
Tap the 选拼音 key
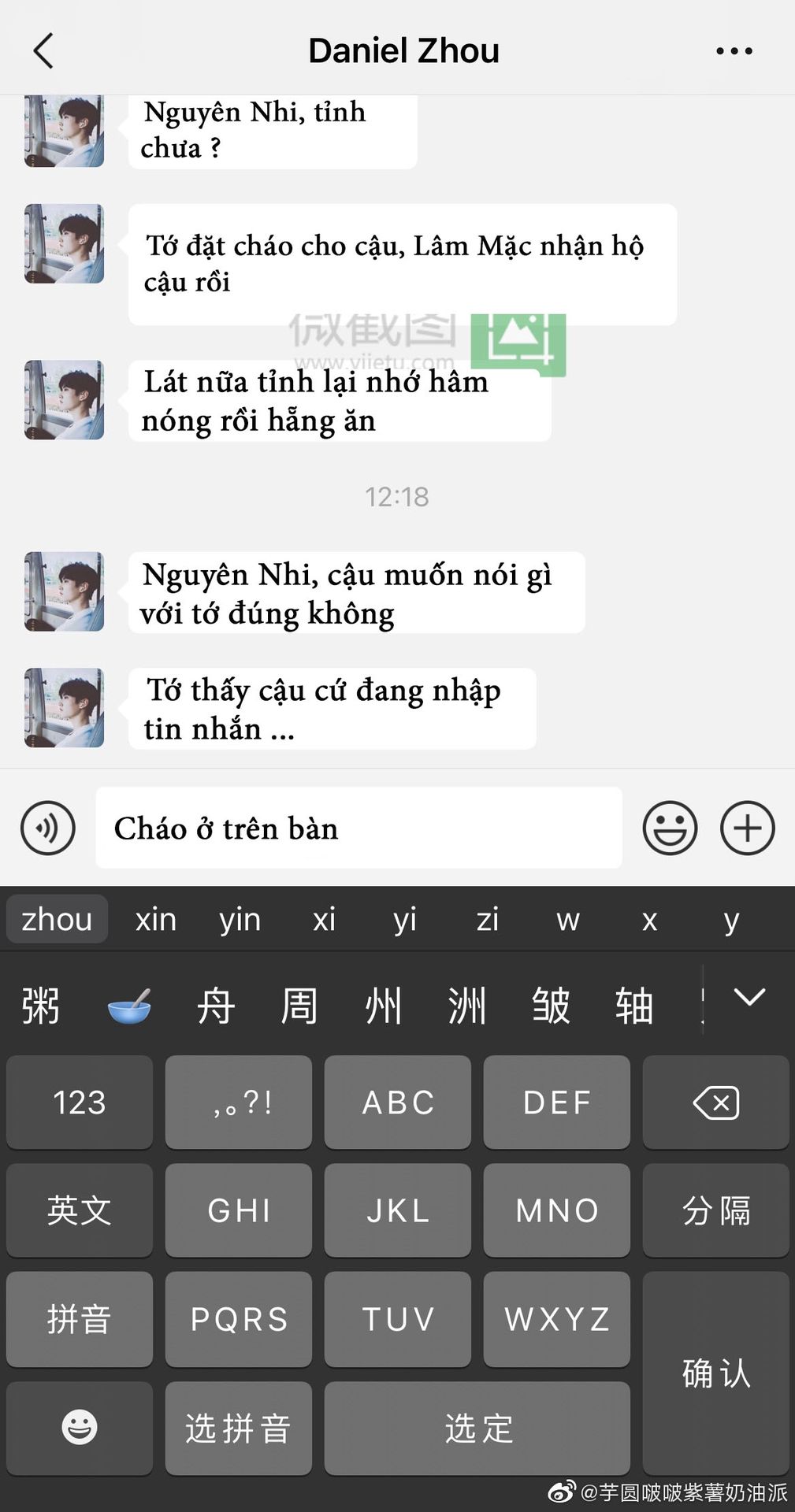(239, 1429)
